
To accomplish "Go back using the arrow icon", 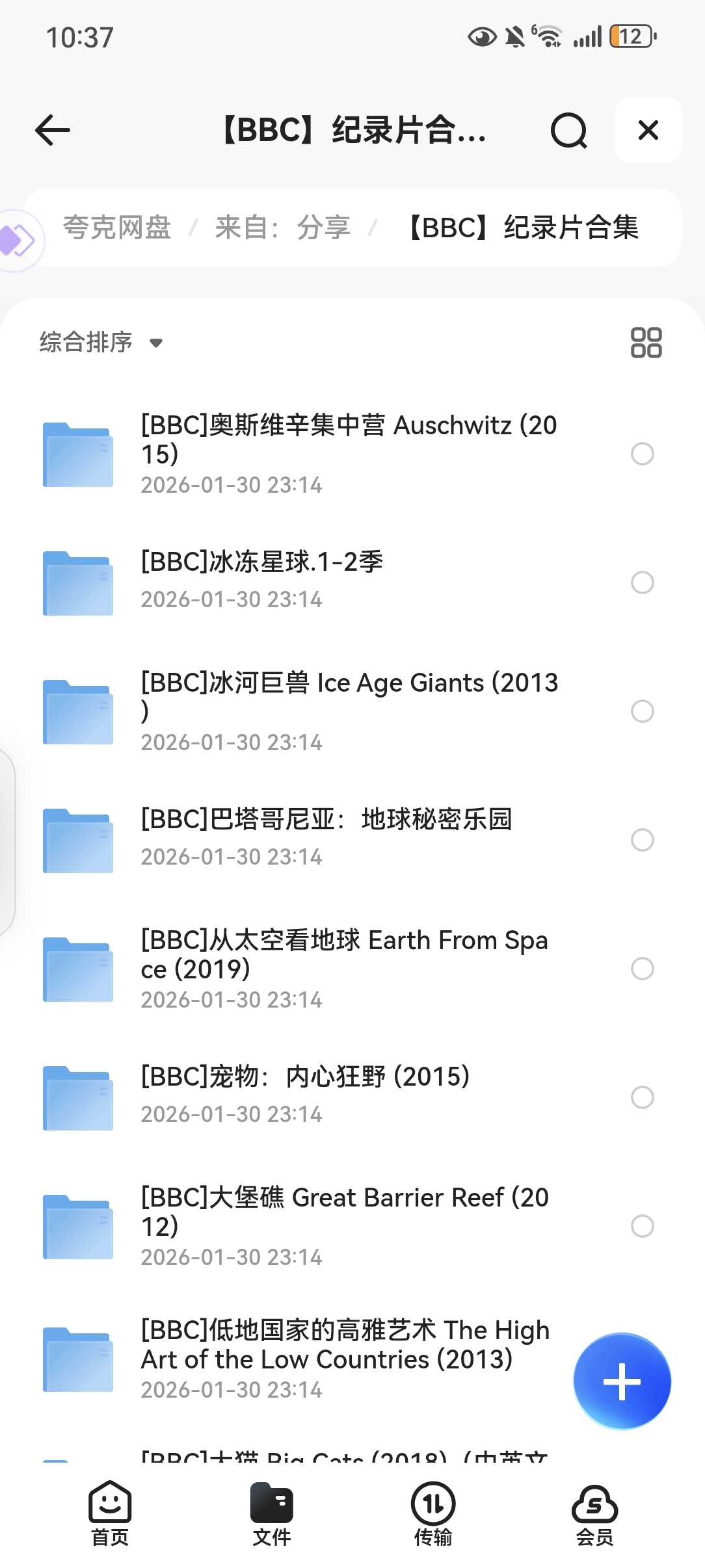I will [x=53, y=130].
